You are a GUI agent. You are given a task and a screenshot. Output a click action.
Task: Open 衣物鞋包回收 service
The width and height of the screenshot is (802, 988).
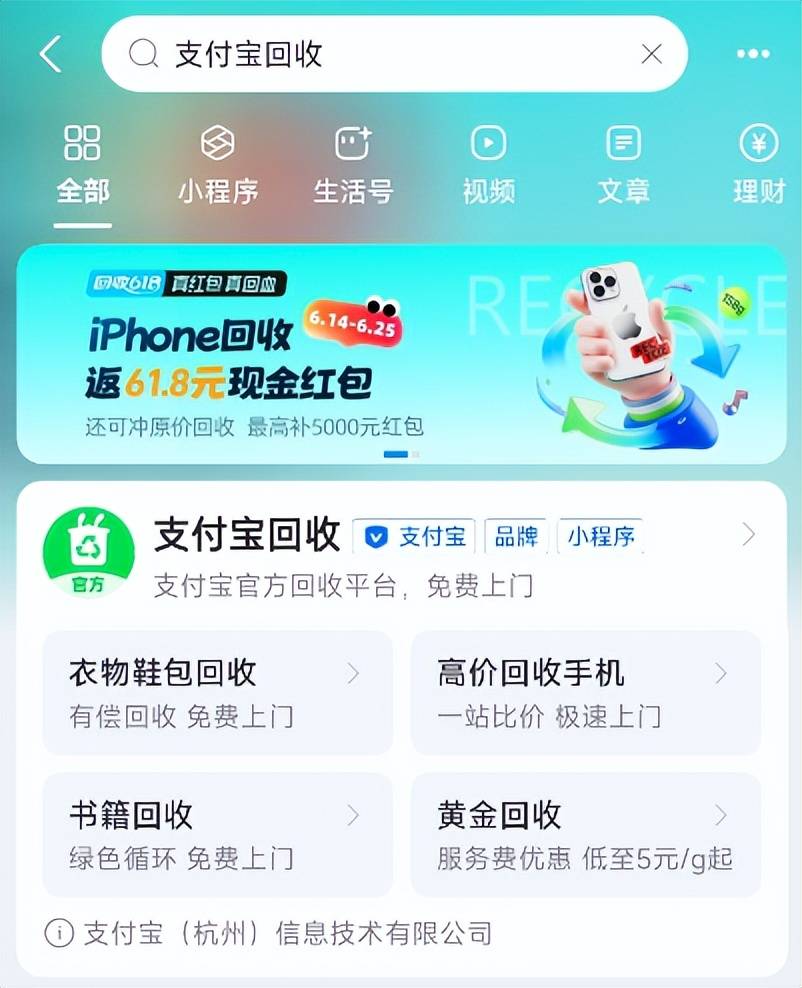[x=217, y=692]
